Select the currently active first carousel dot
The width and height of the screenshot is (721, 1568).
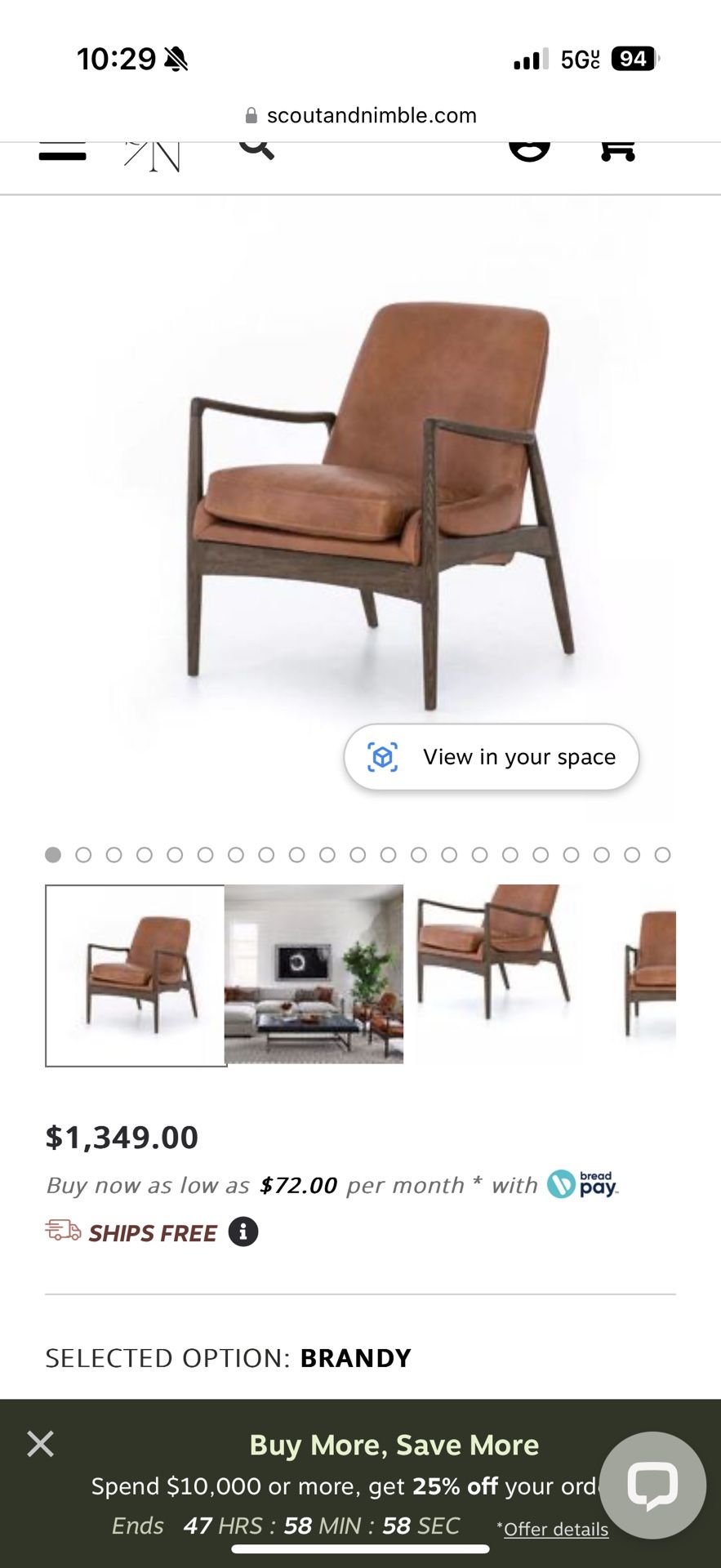(x=53, y=854)
